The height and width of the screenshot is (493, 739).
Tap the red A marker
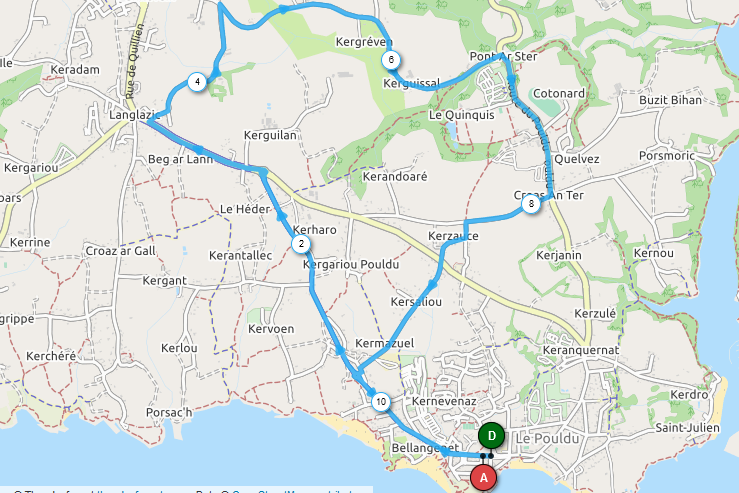(x=484, y=478)
